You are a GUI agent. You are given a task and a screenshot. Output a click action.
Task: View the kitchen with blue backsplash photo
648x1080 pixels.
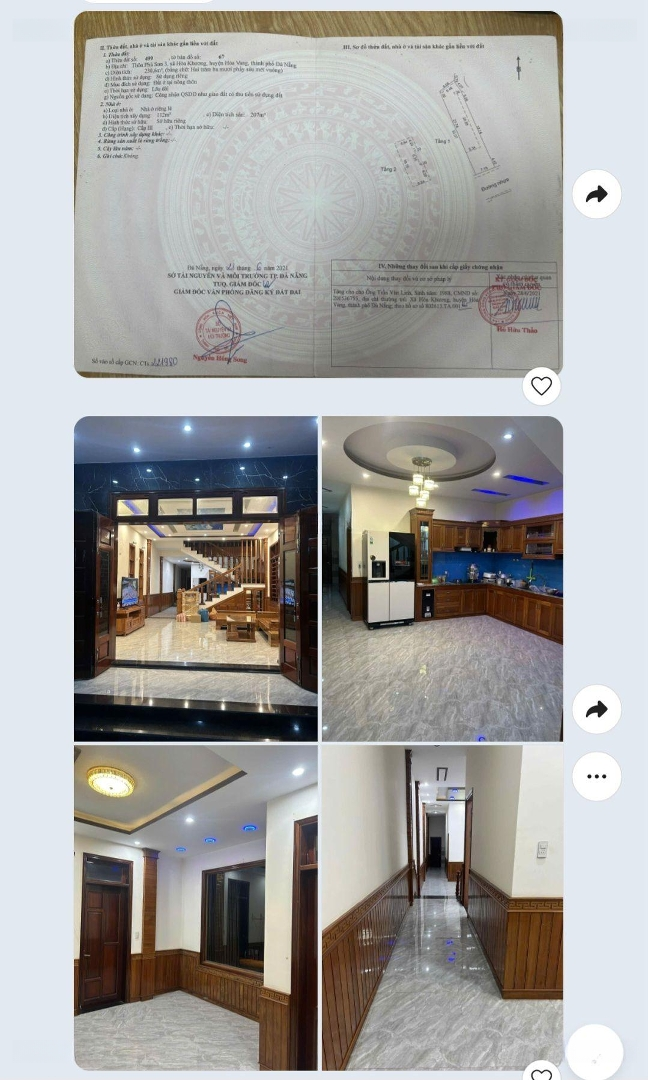click(x=442, y=578)
